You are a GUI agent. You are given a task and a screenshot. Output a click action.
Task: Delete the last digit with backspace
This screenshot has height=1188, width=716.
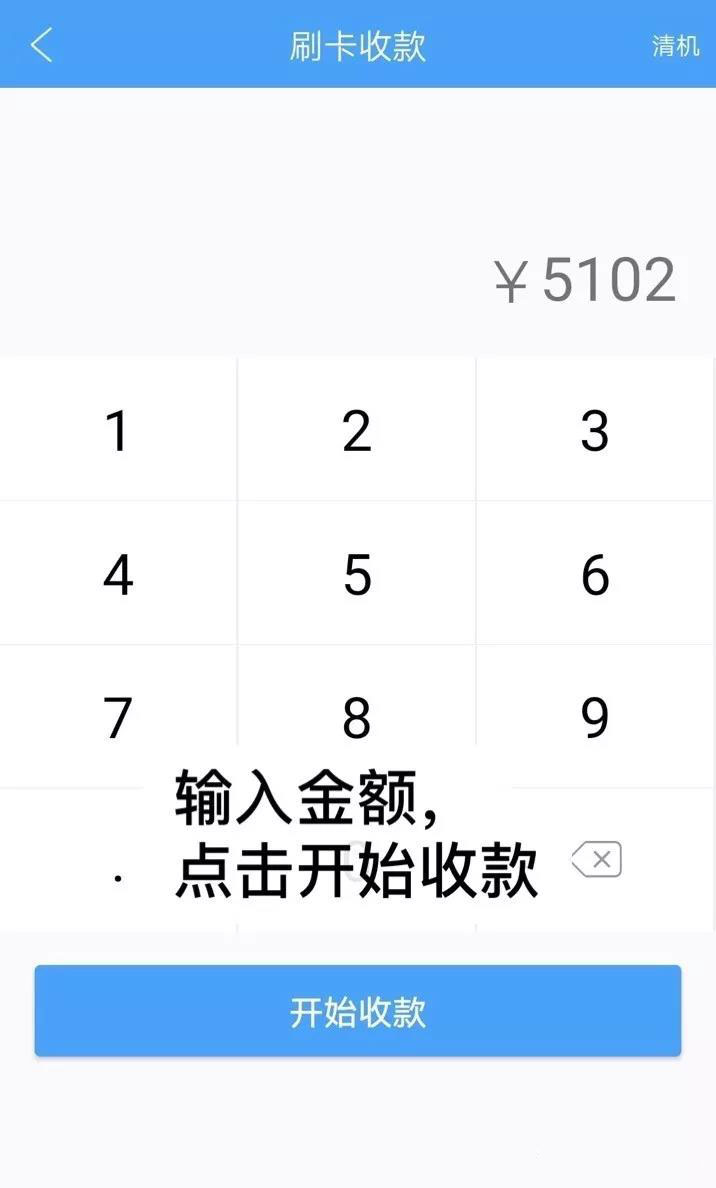[x=597, y=859]
